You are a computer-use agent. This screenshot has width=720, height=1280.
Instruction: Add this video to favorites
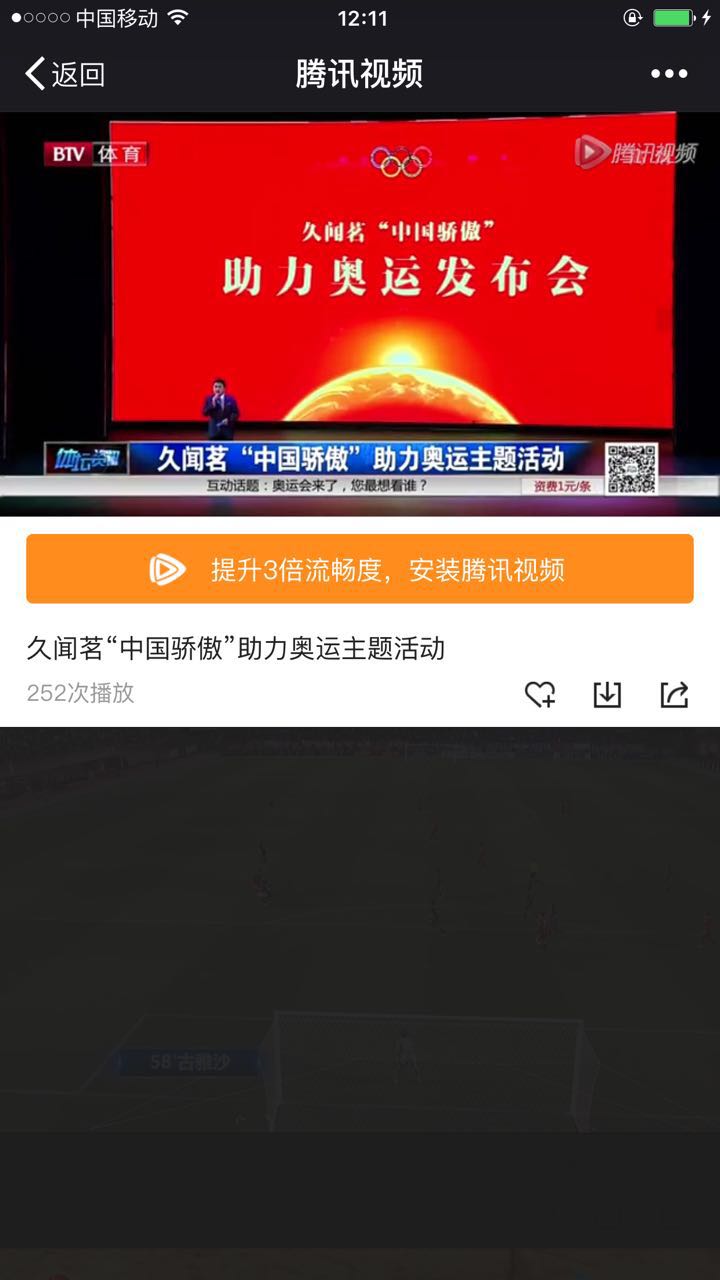coord(540,695)
